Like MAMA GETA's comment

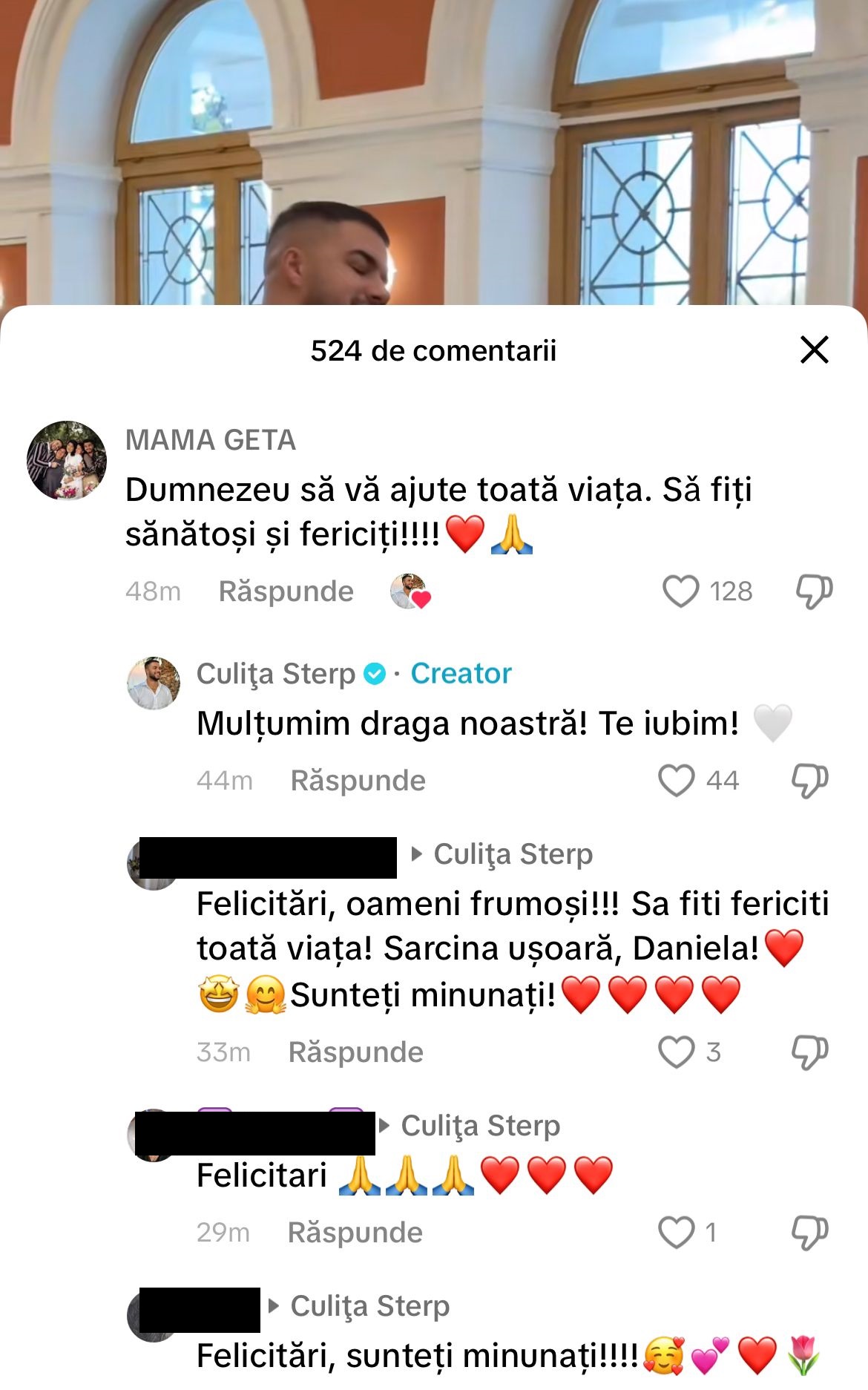pos(680,591)
